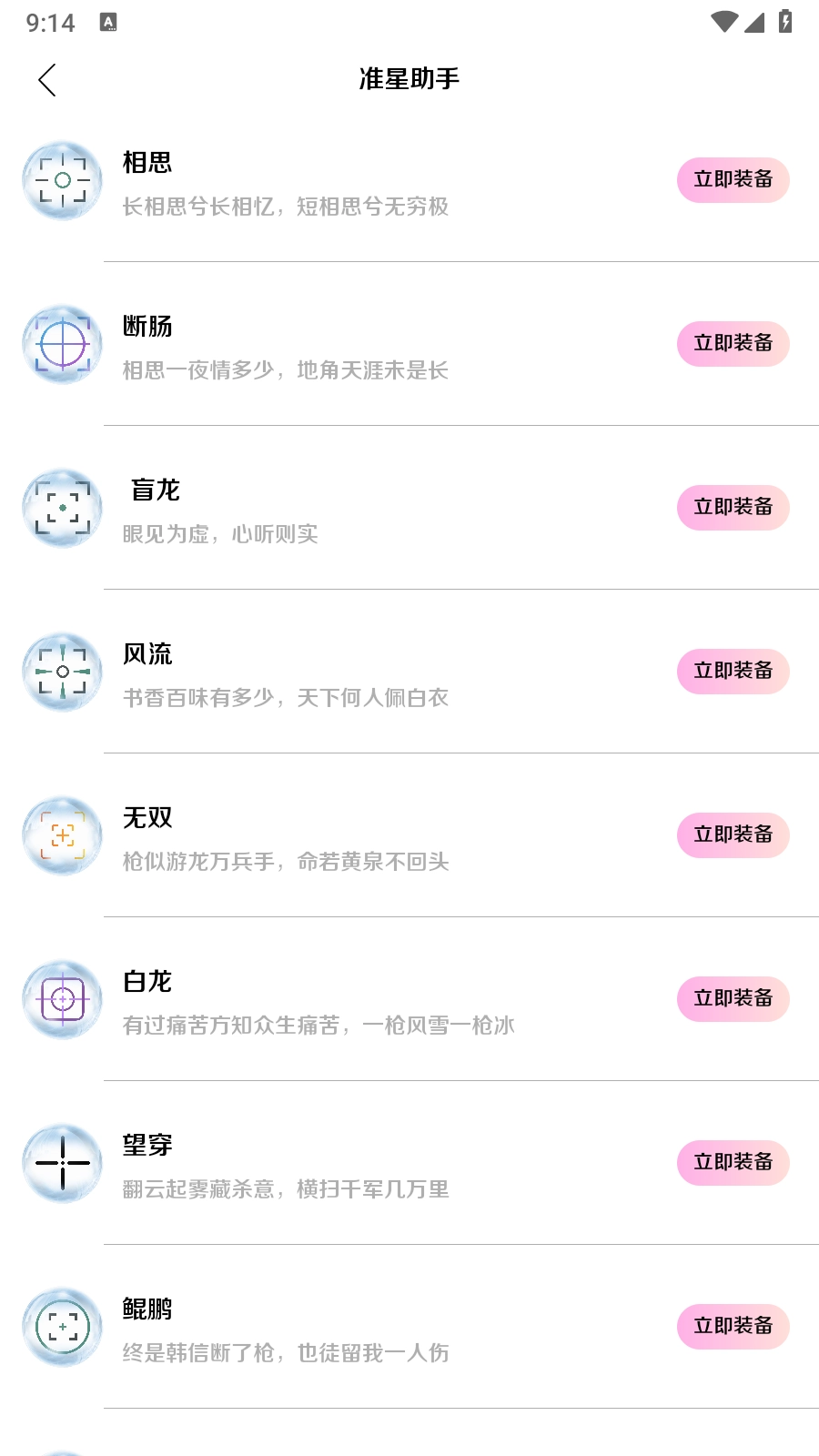Equip the 盲龙 crosshair now
The height and width of the screenshot is (1456, 819).
[x=733, y=508]
